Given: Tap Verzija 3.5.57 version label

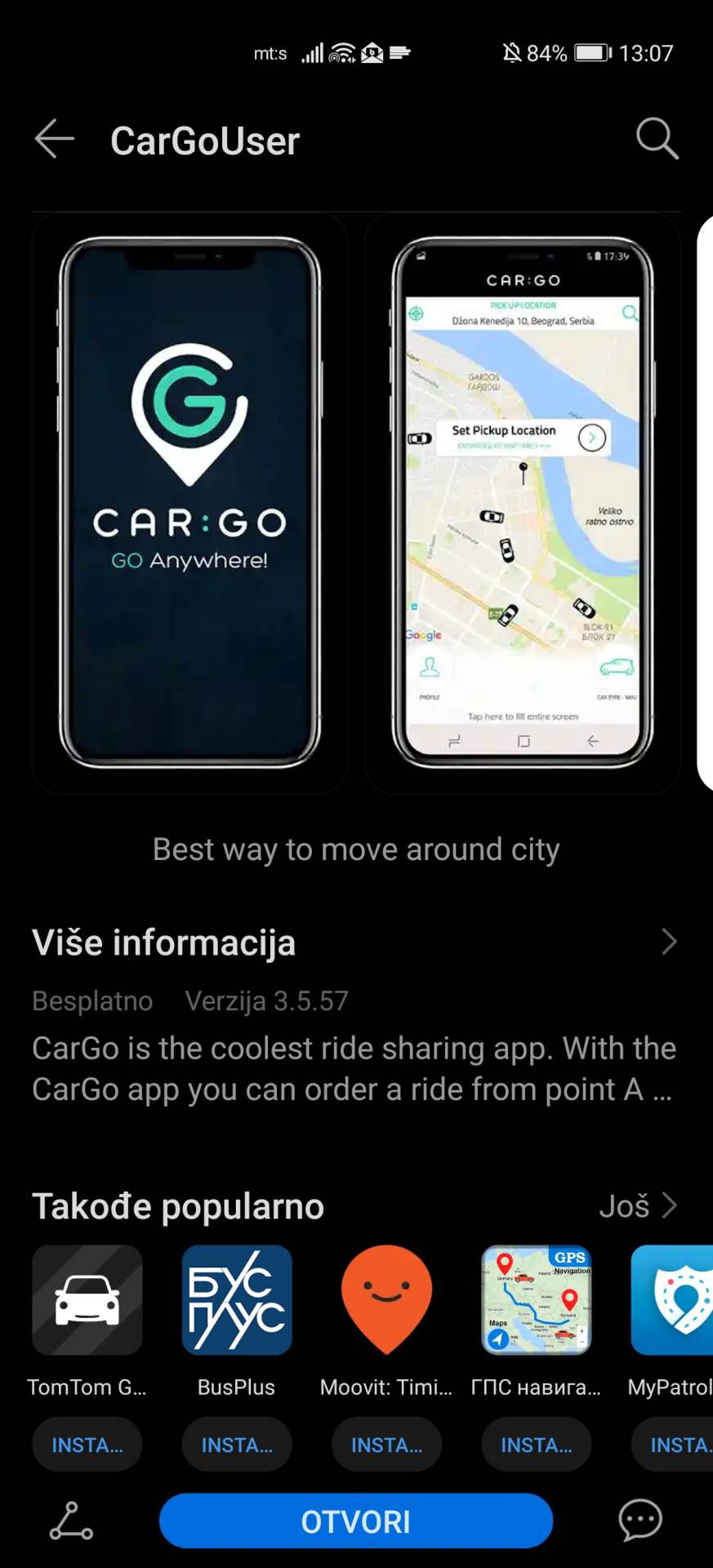Looking at the screenshot, I should (267, 1000).
